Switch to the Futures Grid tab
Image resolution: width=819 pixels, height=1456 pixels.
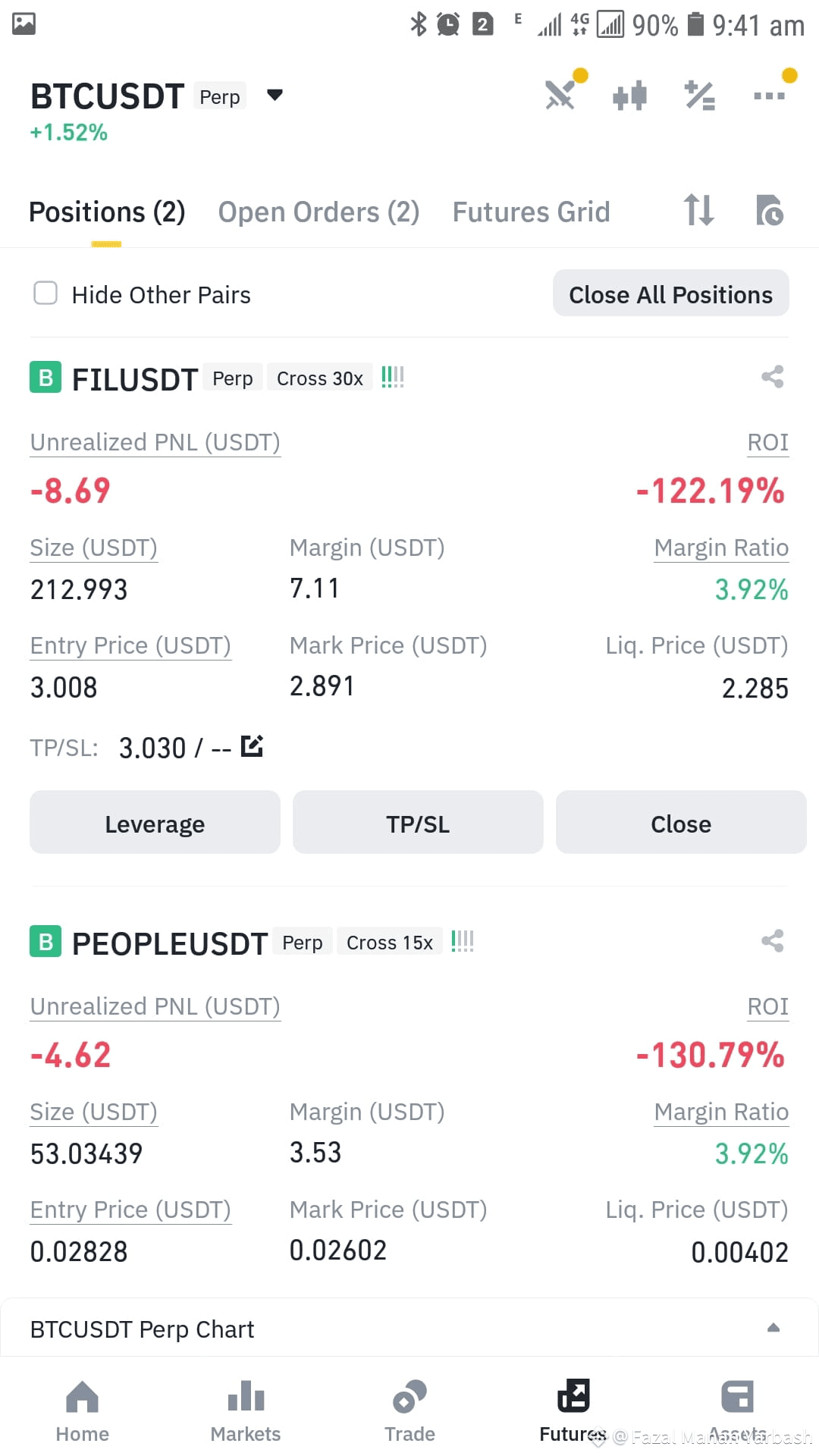530,212
